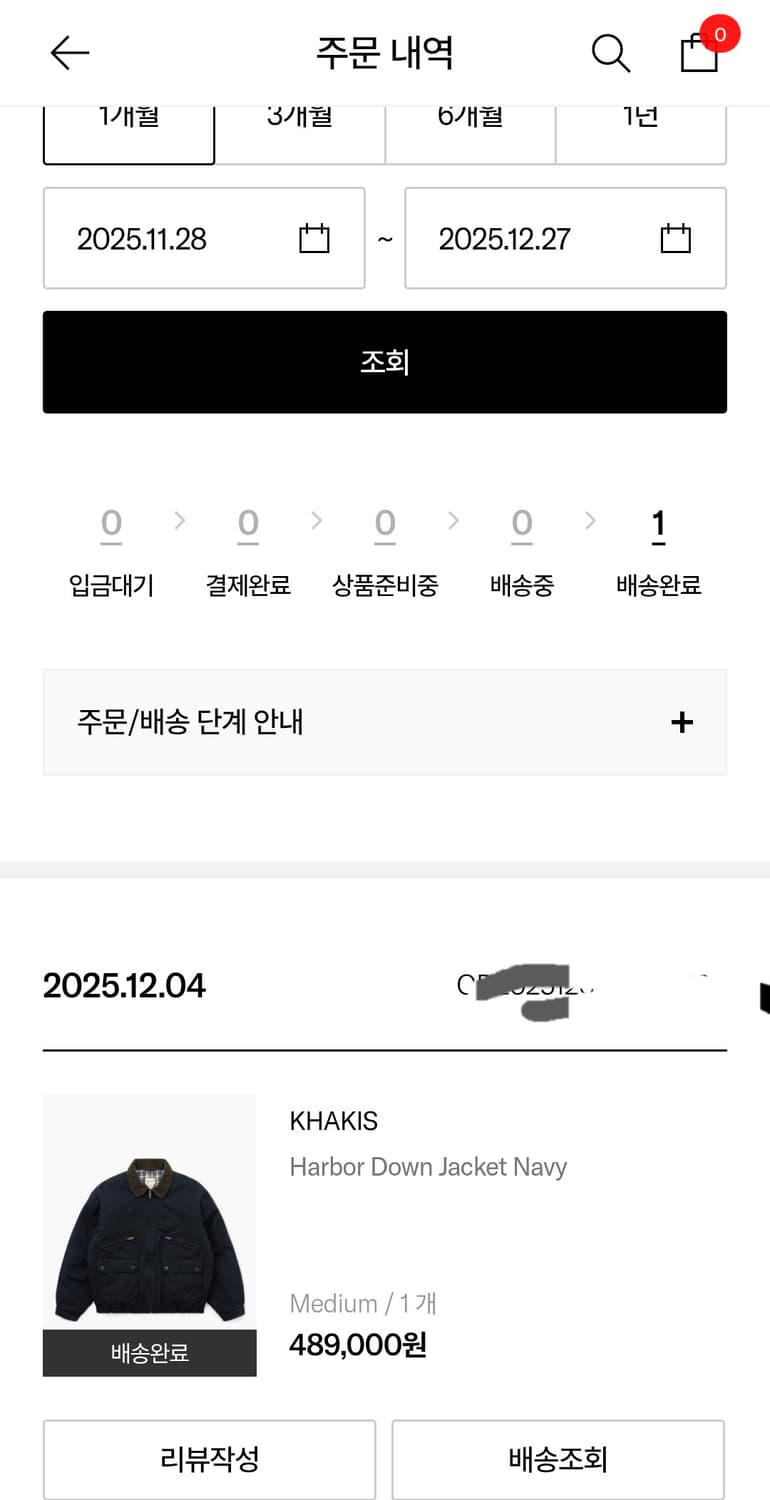Click the 배송조회 delivery tracking button

pos(558,1459)
